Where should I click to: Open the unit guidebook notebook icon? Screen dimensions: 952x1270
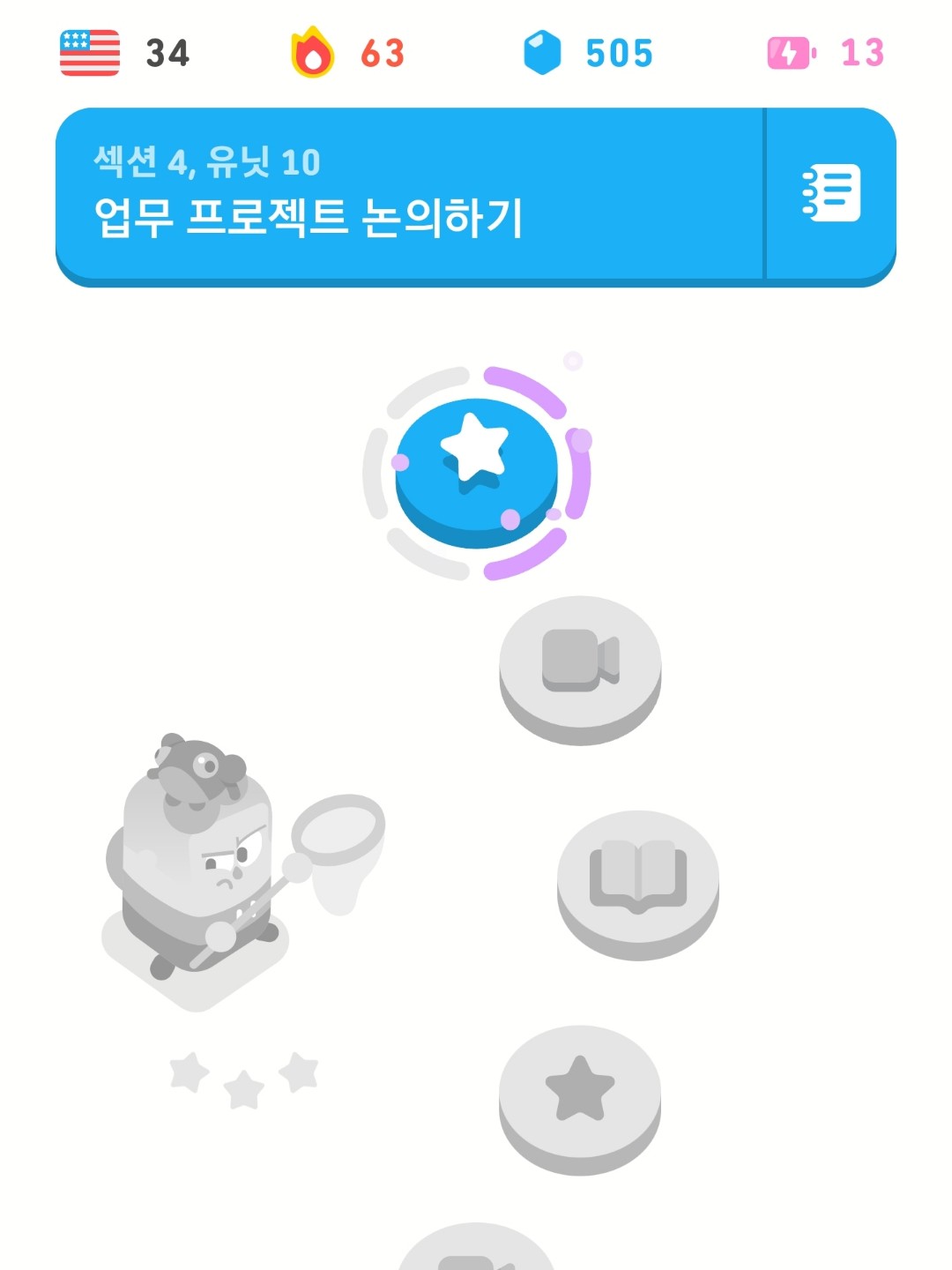(x=830, y=193)
